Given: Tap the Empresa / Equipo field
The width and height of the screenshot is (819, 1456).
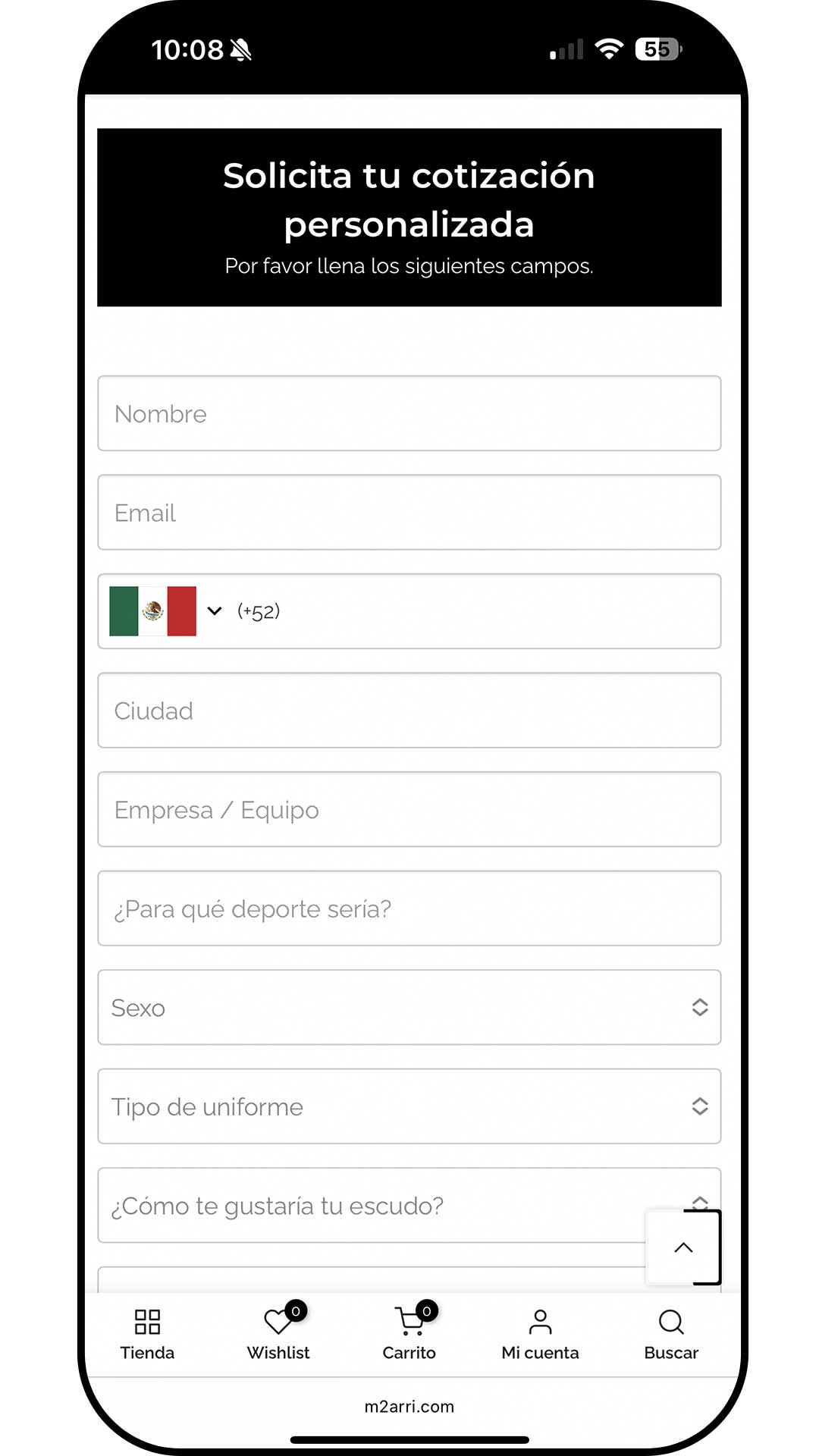Looking at the screenshot, I should [x=409, y=809].
